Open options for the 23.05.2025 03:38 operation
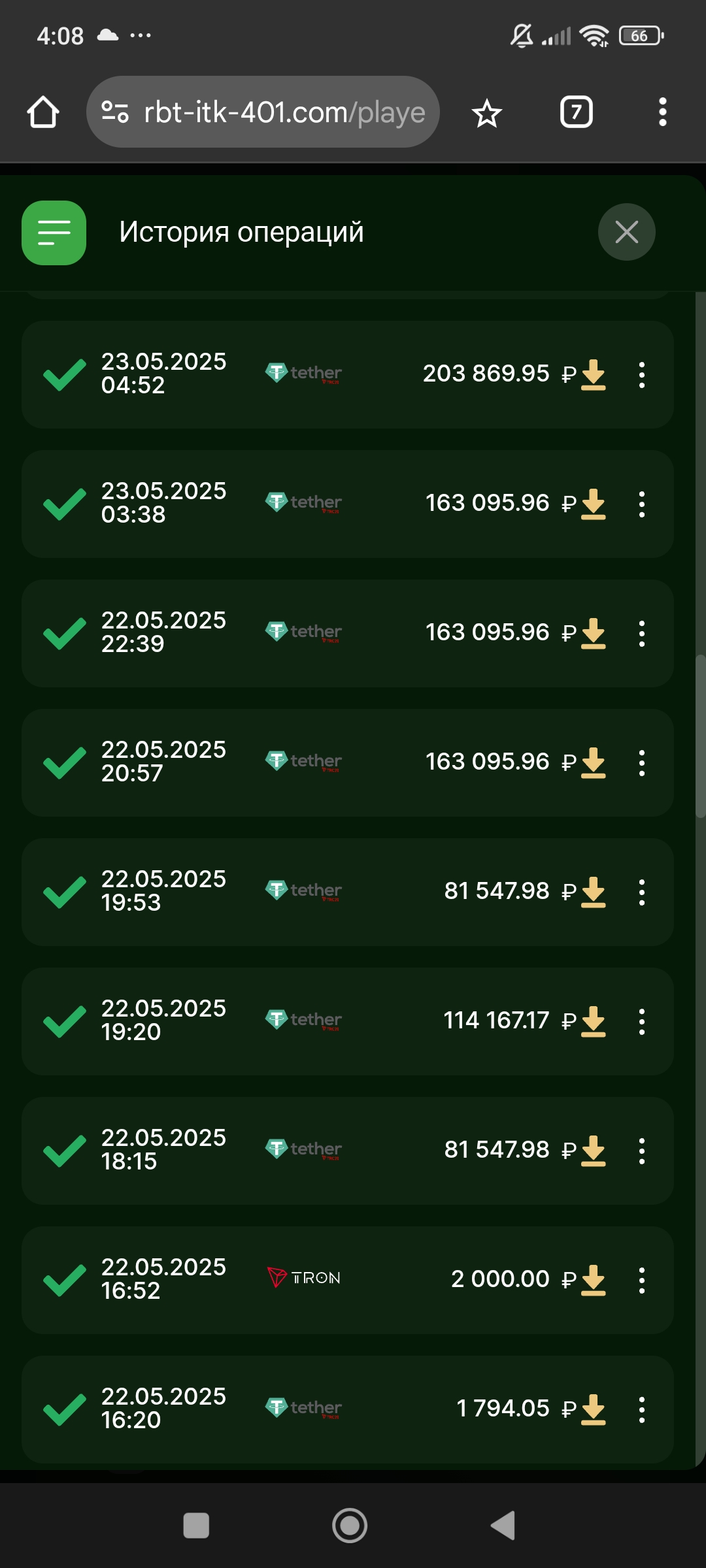 (642, 504)
